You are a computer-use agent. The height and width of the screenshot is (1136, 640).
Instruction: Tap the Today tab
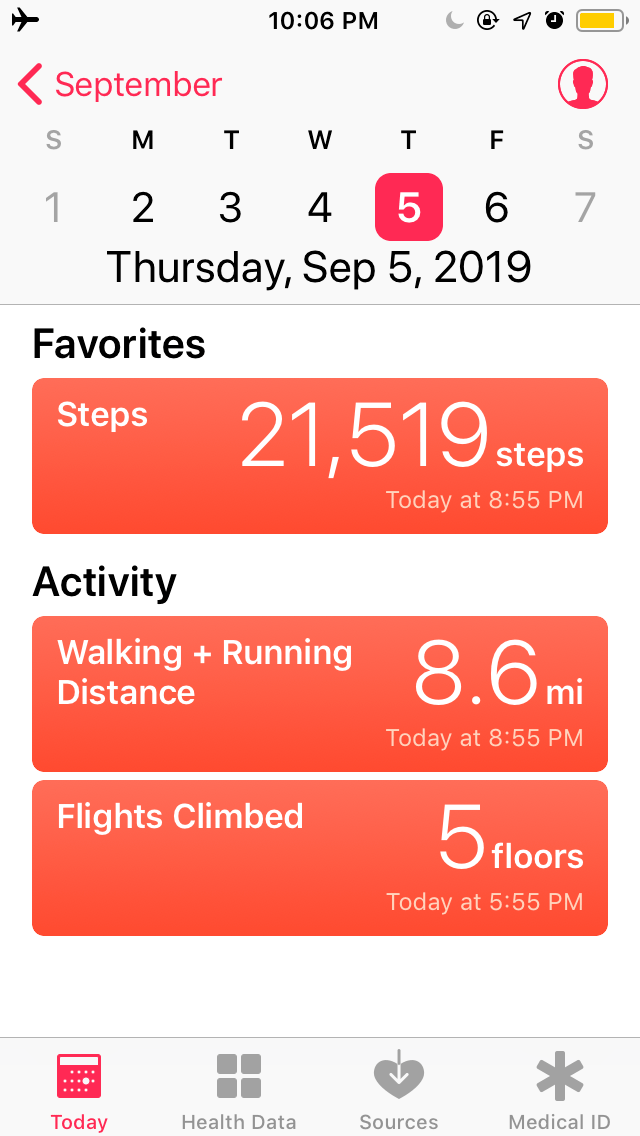point(79,1090)
